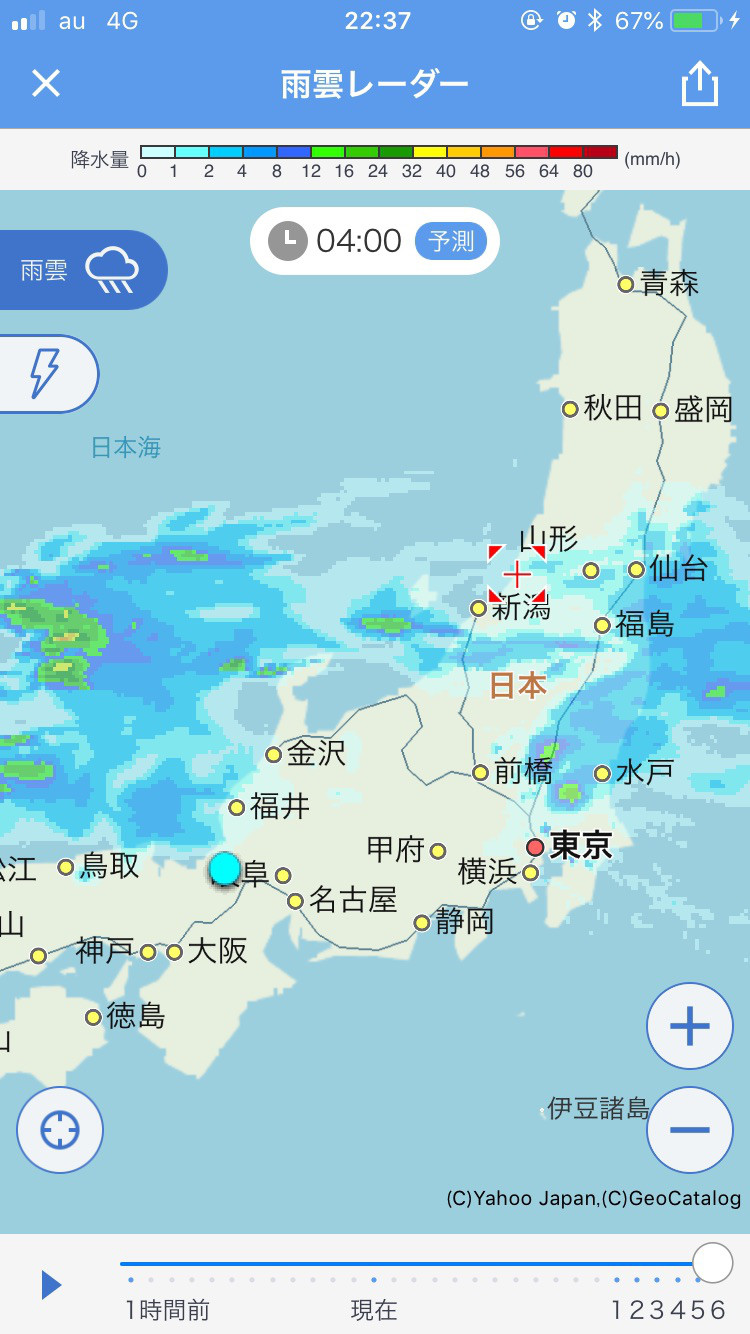The height and width of the screenshot is (1334, 750).
Task: Select the 雨雲 rain cloud layer
Action: coord(82,270)
